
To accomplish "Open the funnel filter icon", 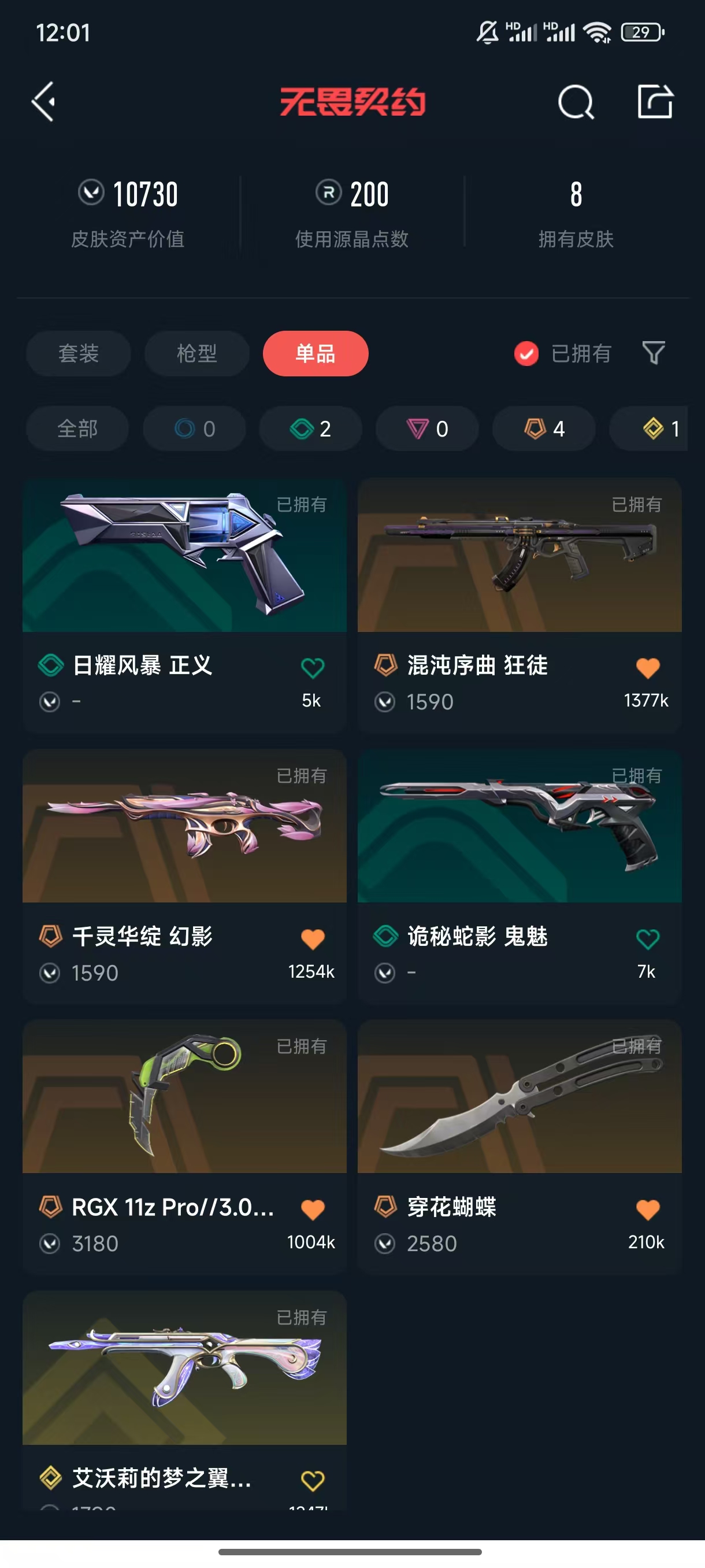I will 654,353.
